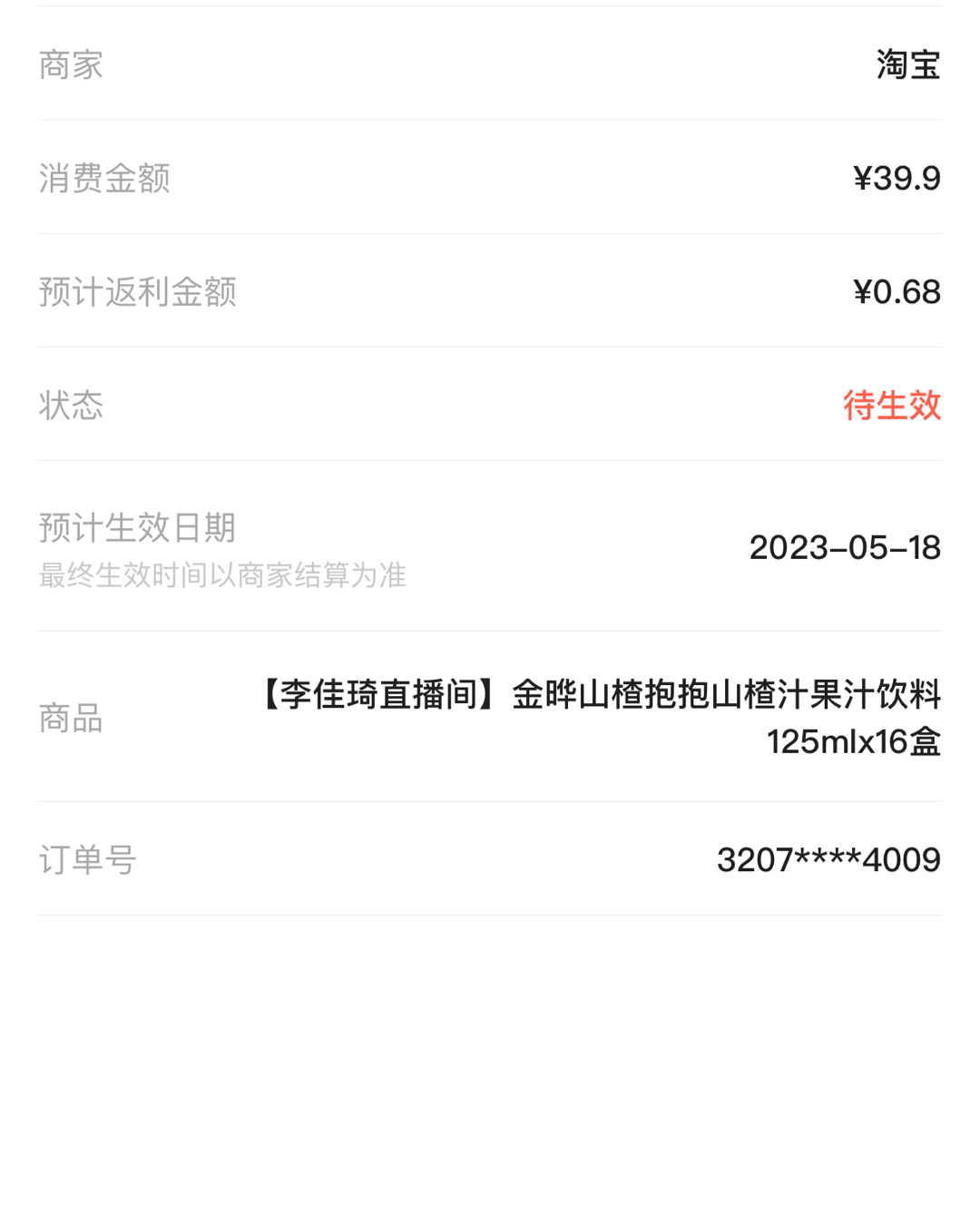Click the 预计返利金额 row label
980x1225 pixels.
136,292
